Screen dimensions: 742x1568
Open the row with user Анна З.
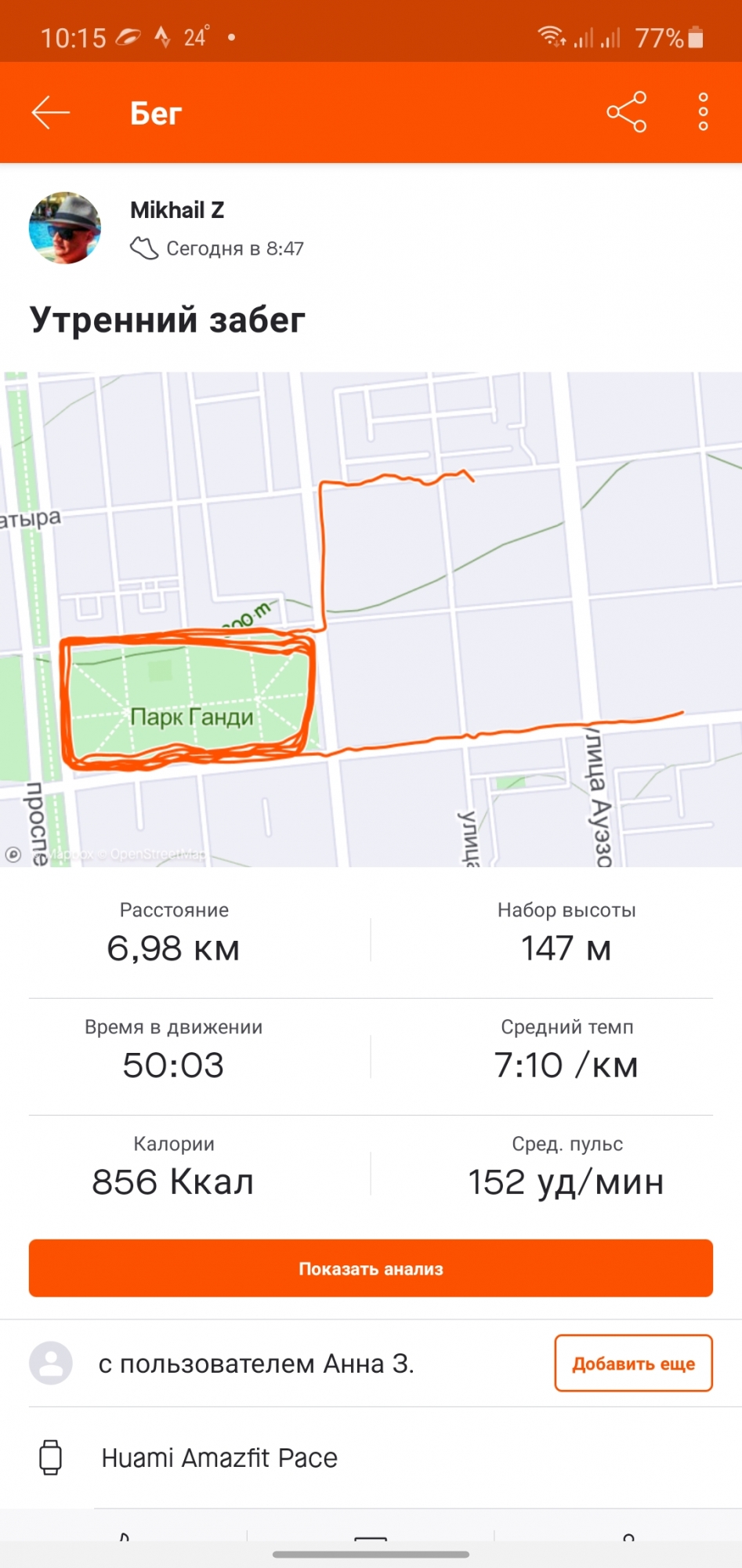point(255,1363)
